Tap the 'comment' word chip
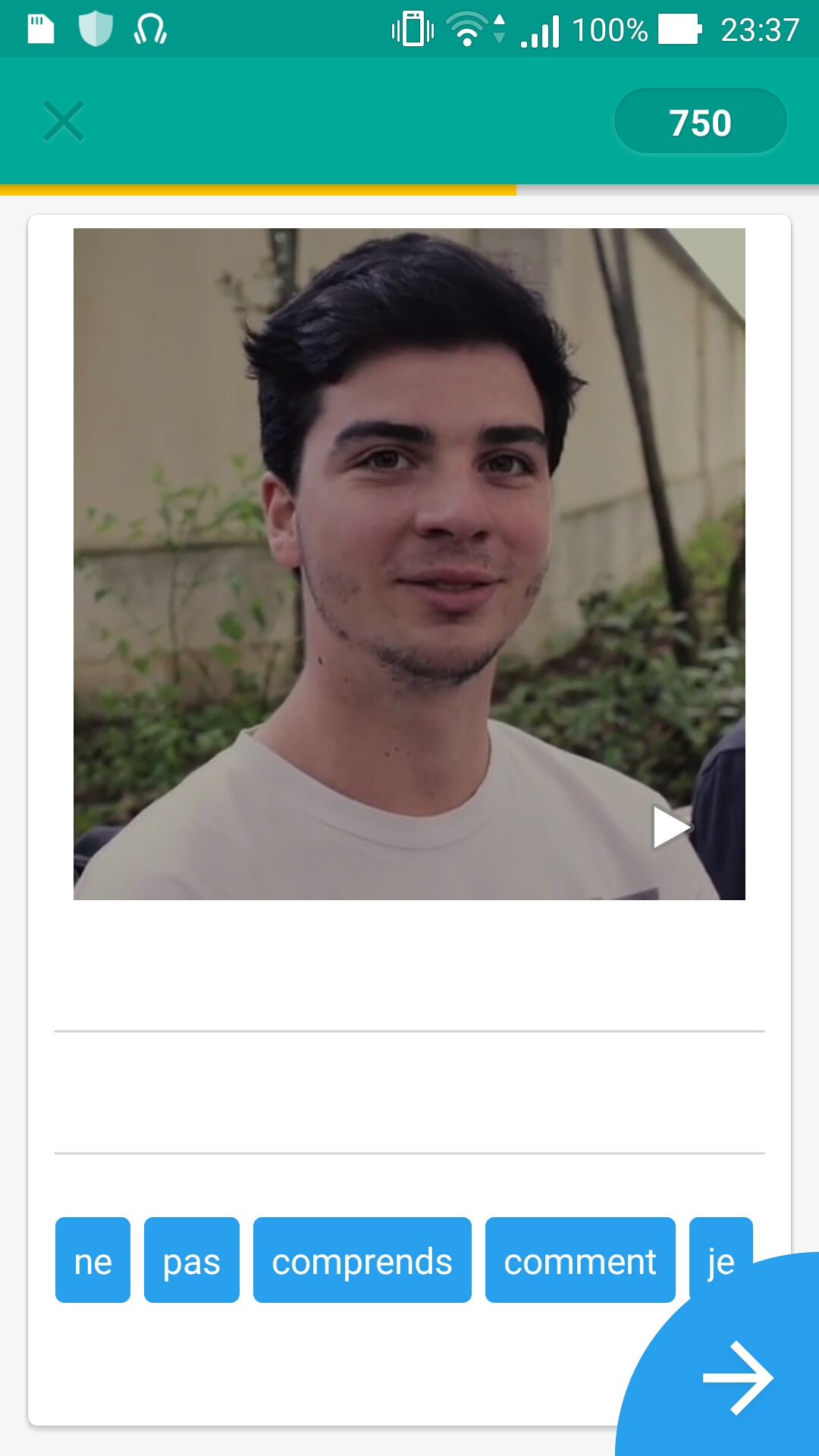 [580, 1260]
